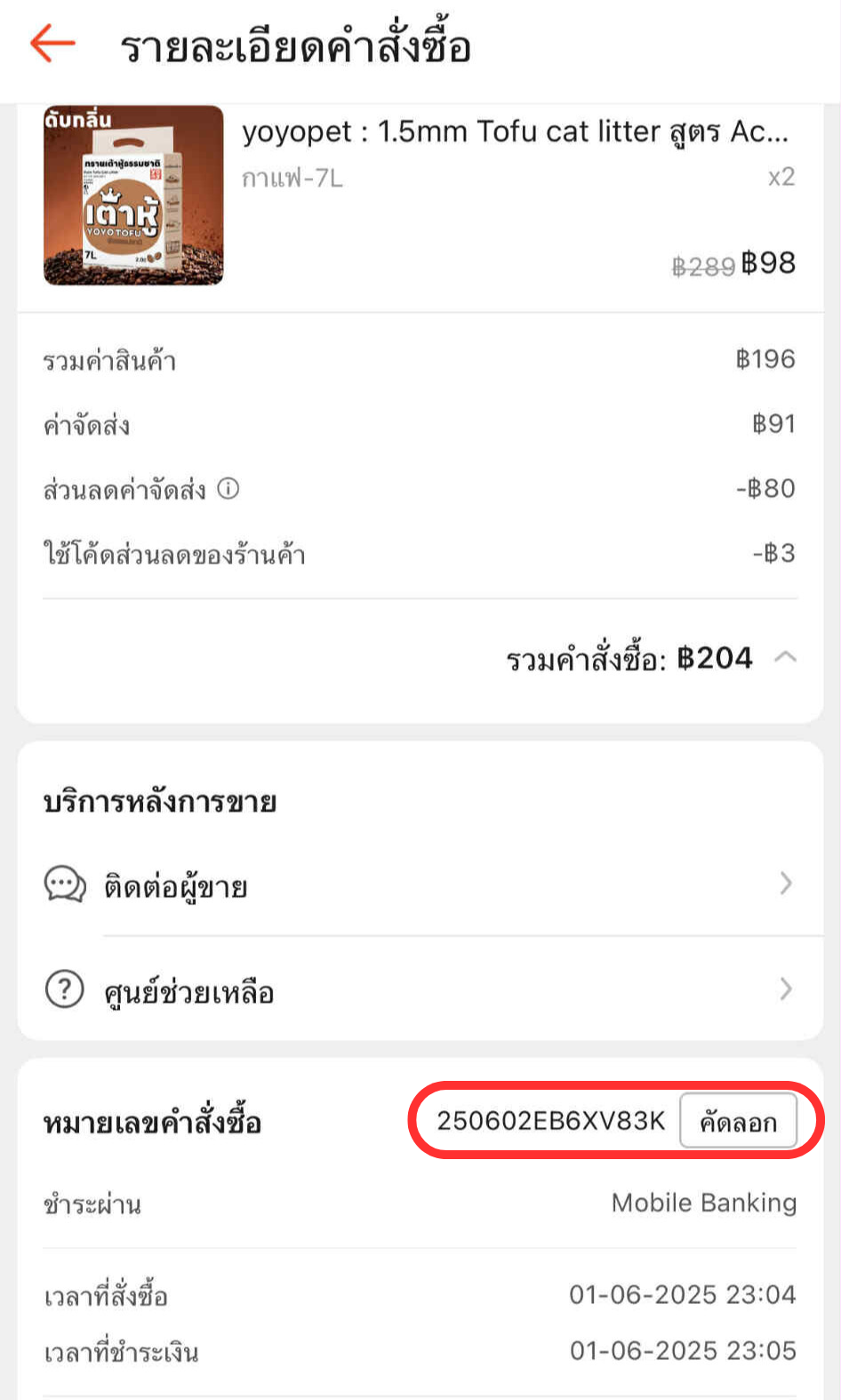Tap the variant label กาแฟ-7L

click(293, 177)
